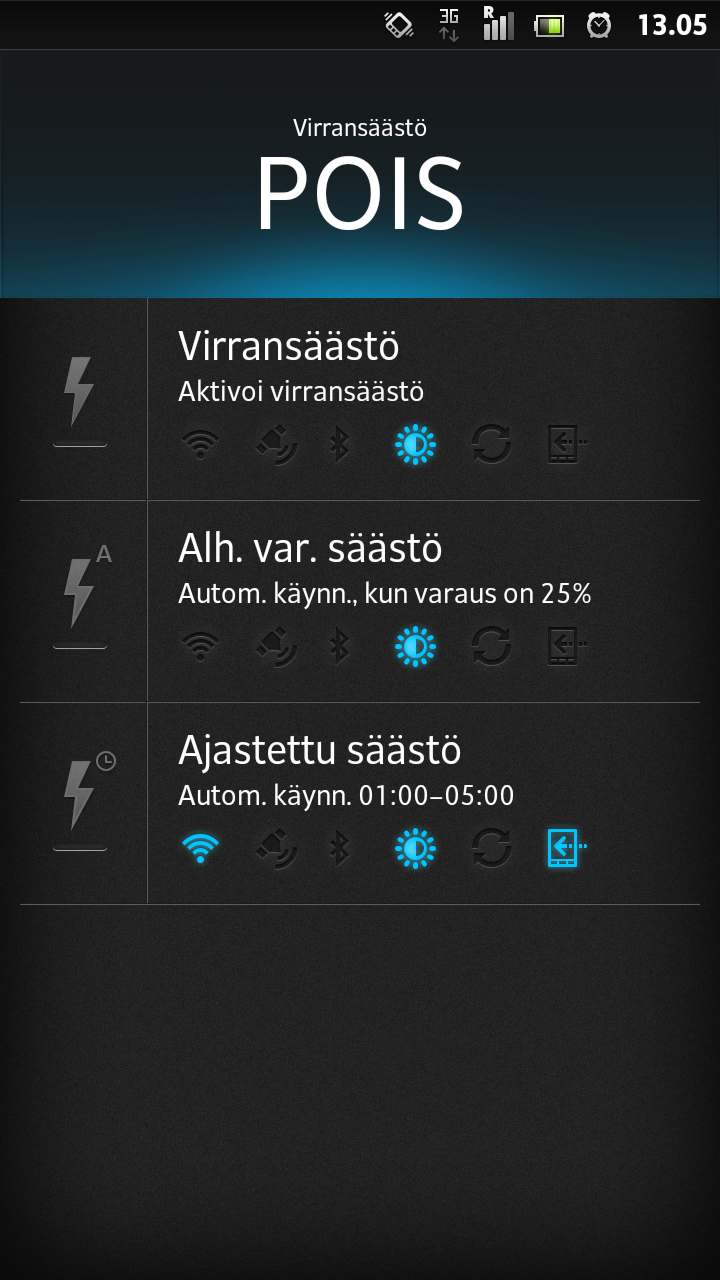Image resolution: width=720 pixels, height=1280 pixels.
Task: Open Virransäästö settings row
Action: coord(424,400)
